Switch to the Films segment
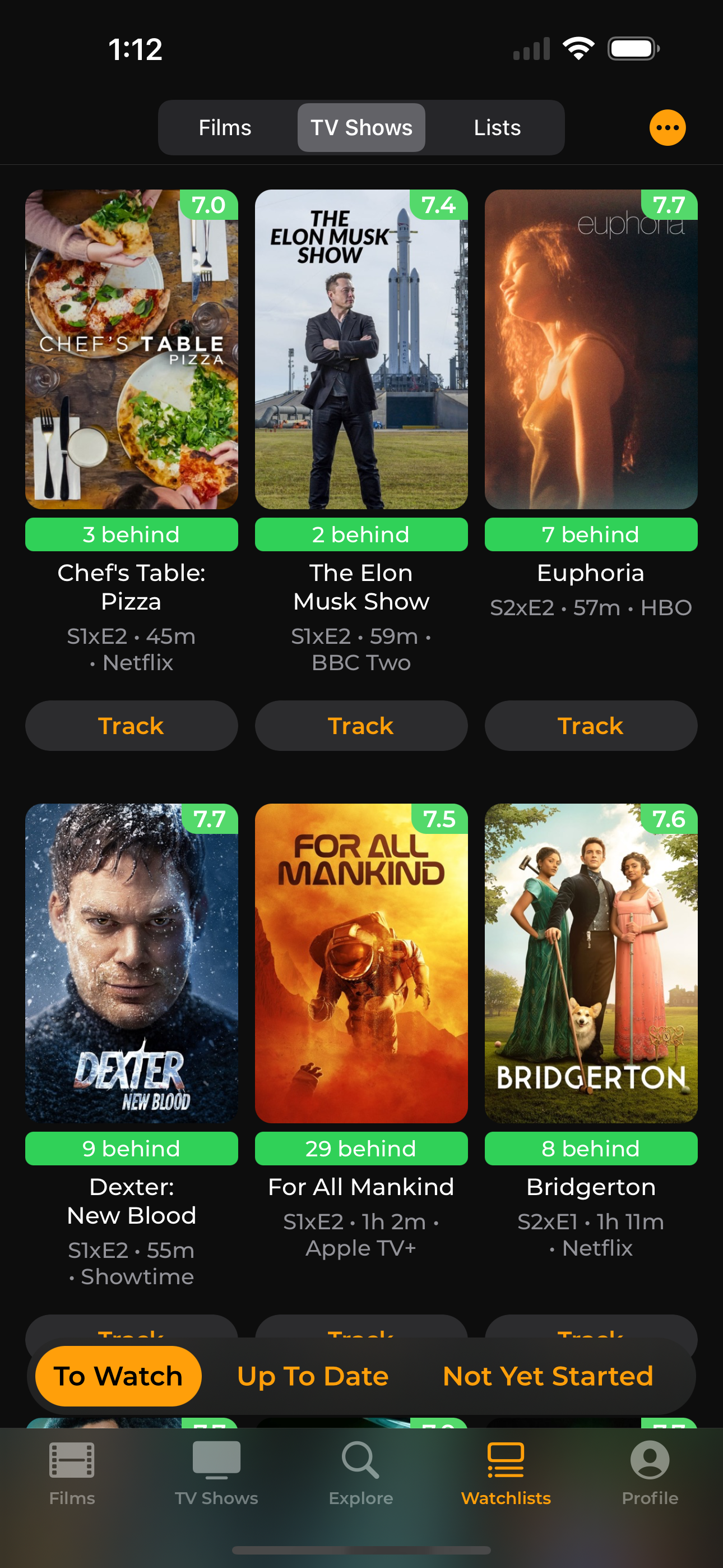 [x=225, y=128]
